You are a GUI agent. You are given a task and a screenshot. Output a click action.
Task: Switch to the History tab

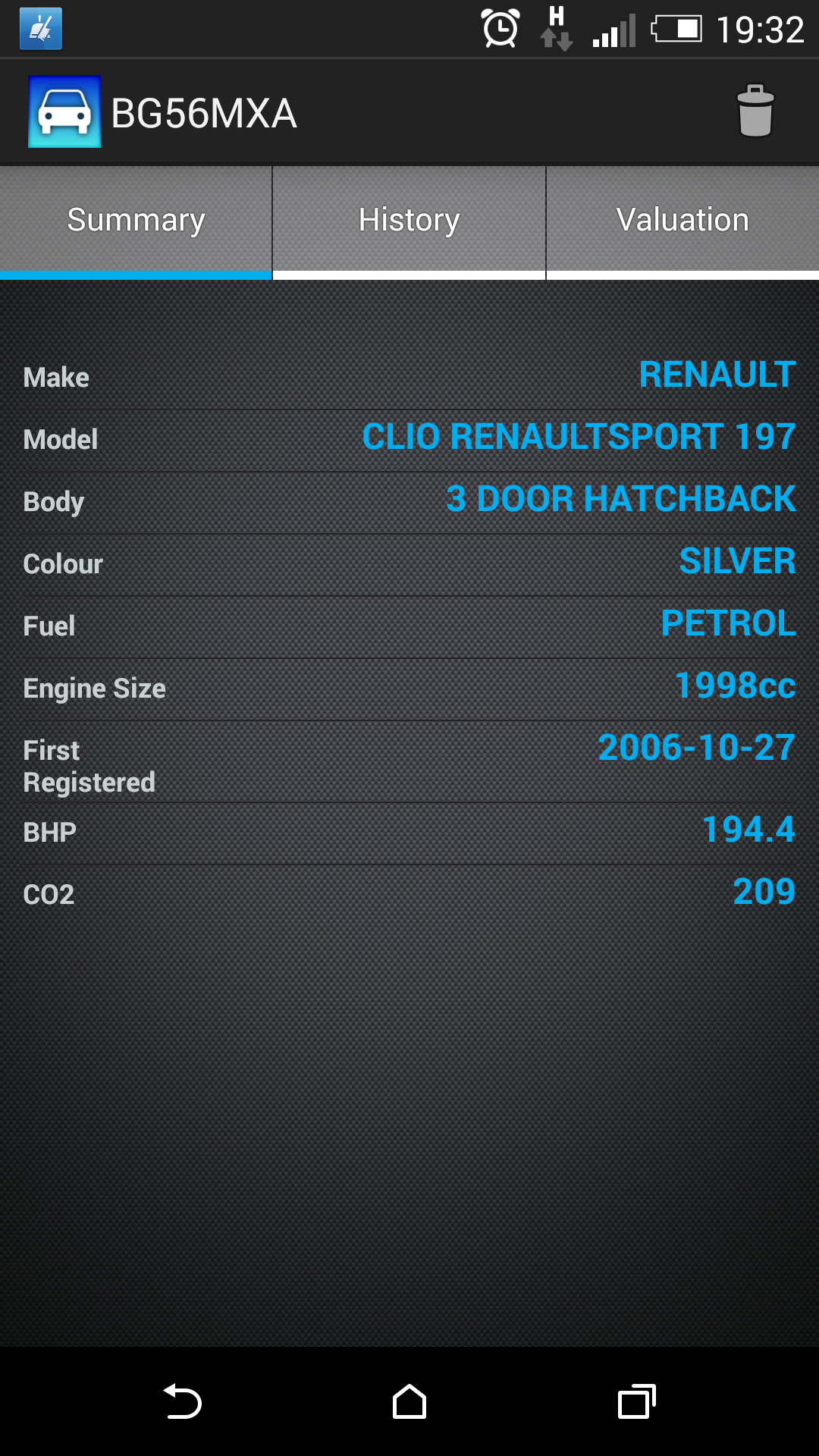point(409,220)
